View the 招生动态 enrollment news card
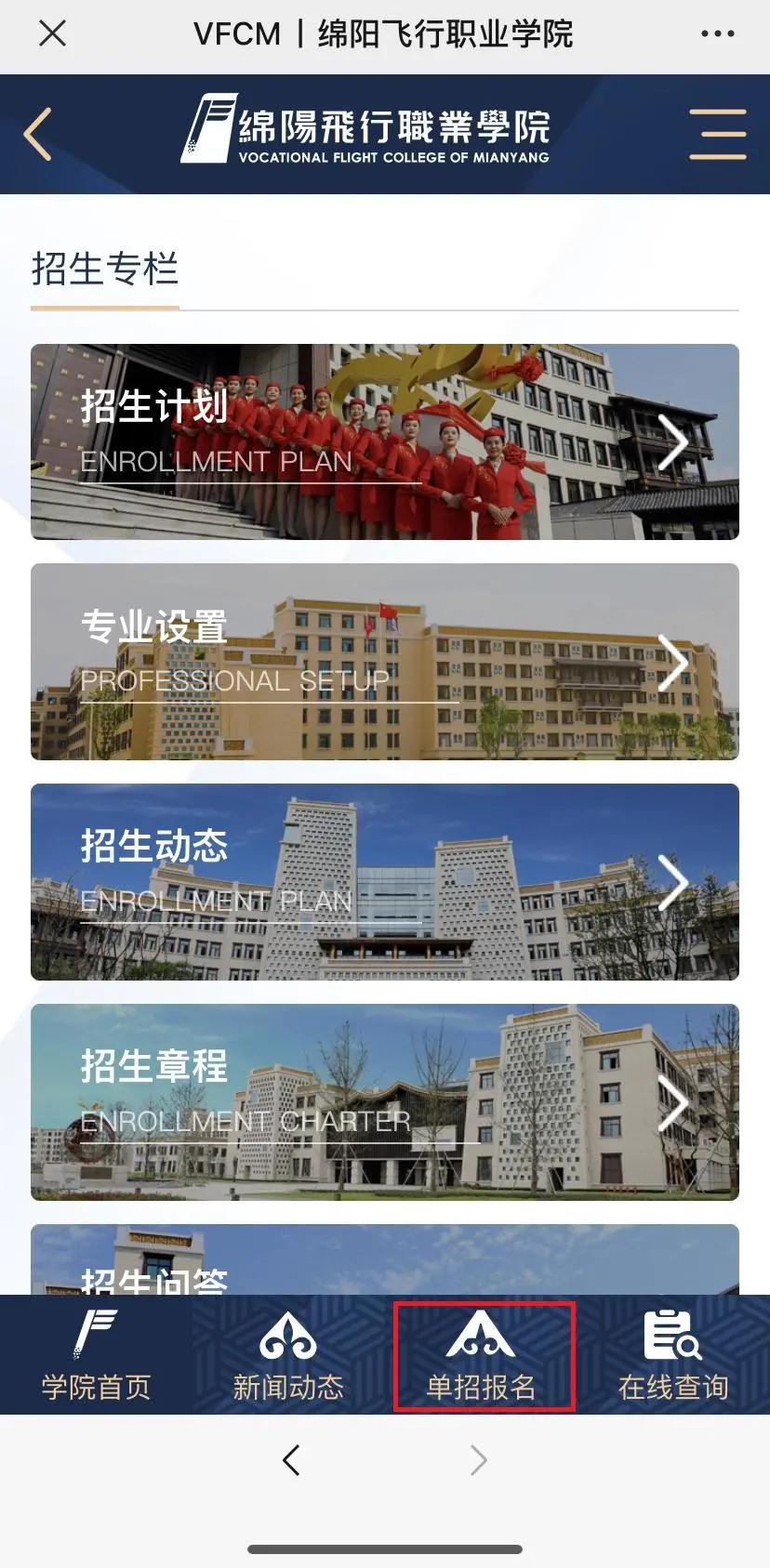 (385, 881)
